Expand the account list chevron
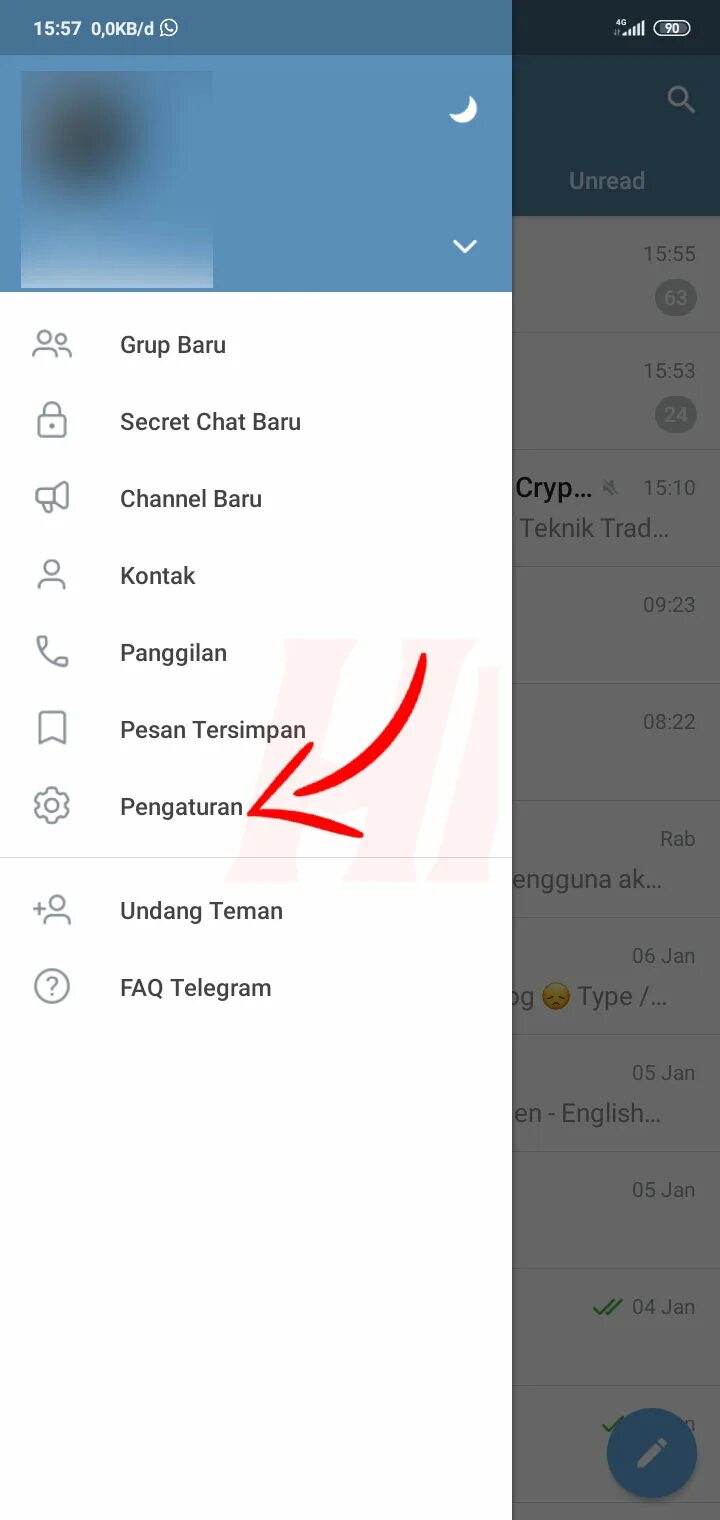This screenshot has height=1520, width=720. point(465,246)
